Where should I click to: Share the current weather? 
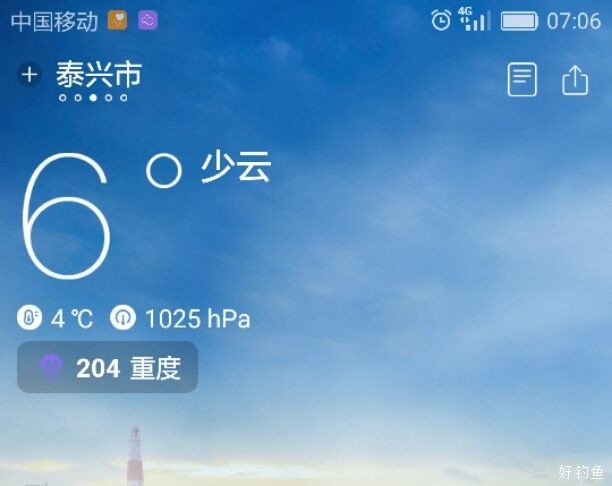[575, 79]
